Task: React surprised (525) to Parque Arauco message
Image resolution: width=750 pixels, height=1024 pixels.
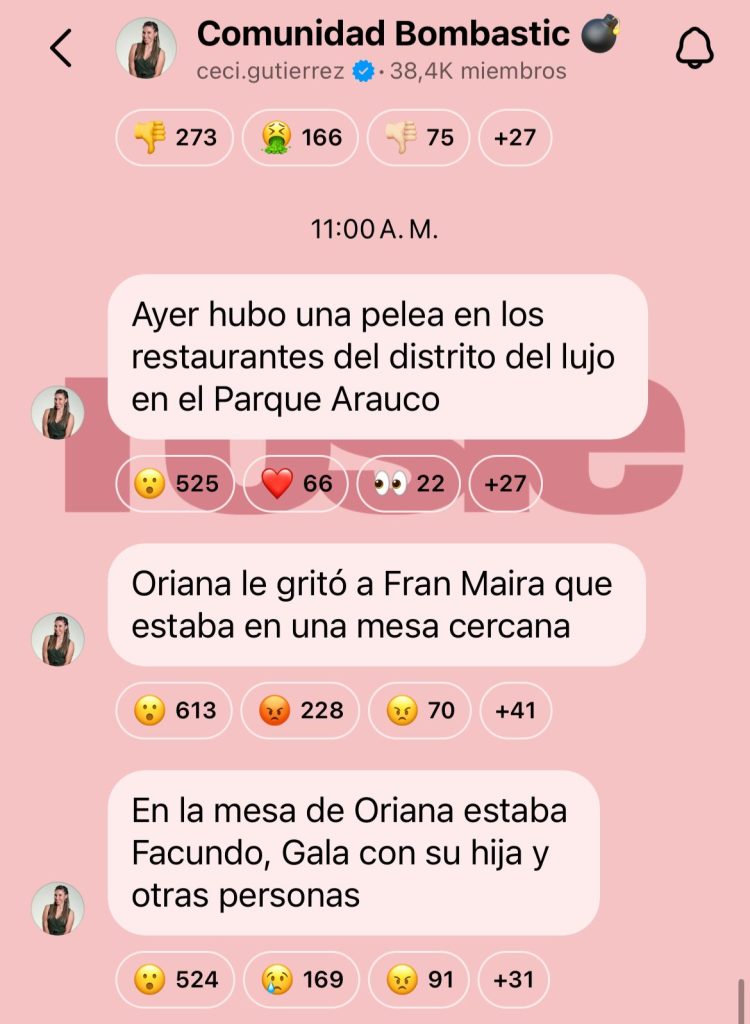Action: (175, 484)
